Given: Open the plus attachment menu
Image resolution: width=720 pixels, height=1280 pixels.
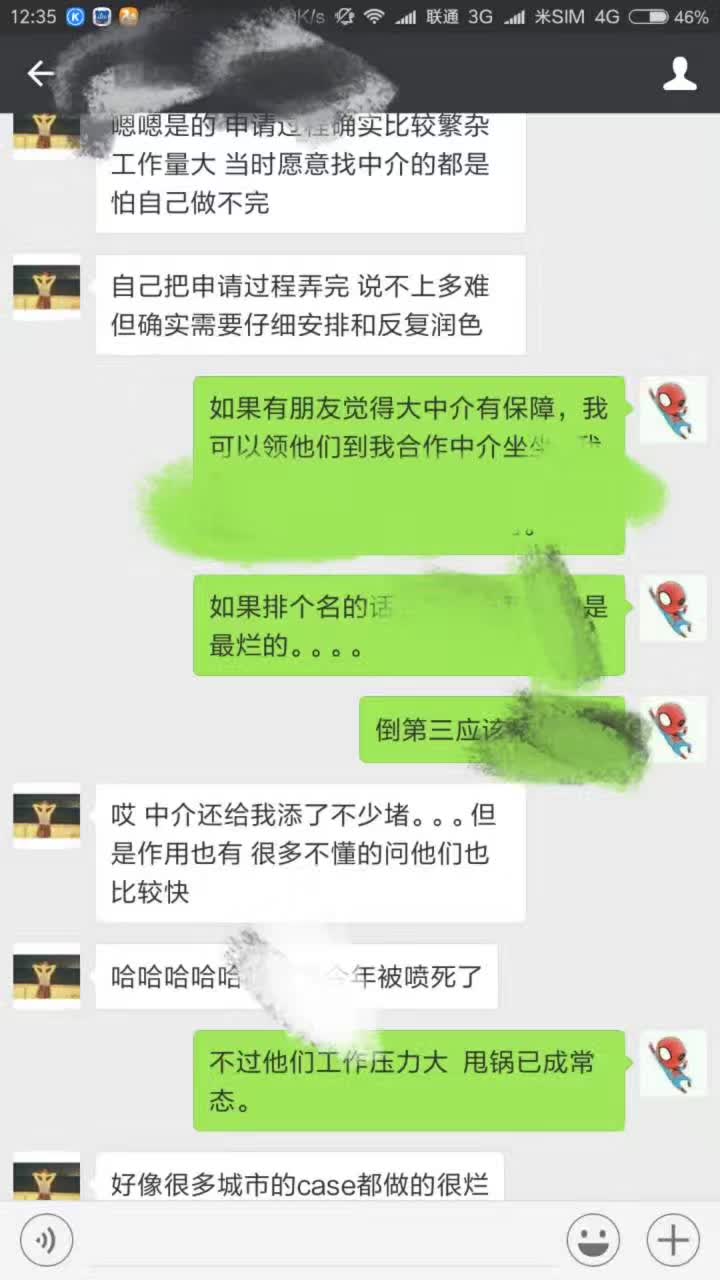Looking at the screenshot, I should (x=673, y=1241).
